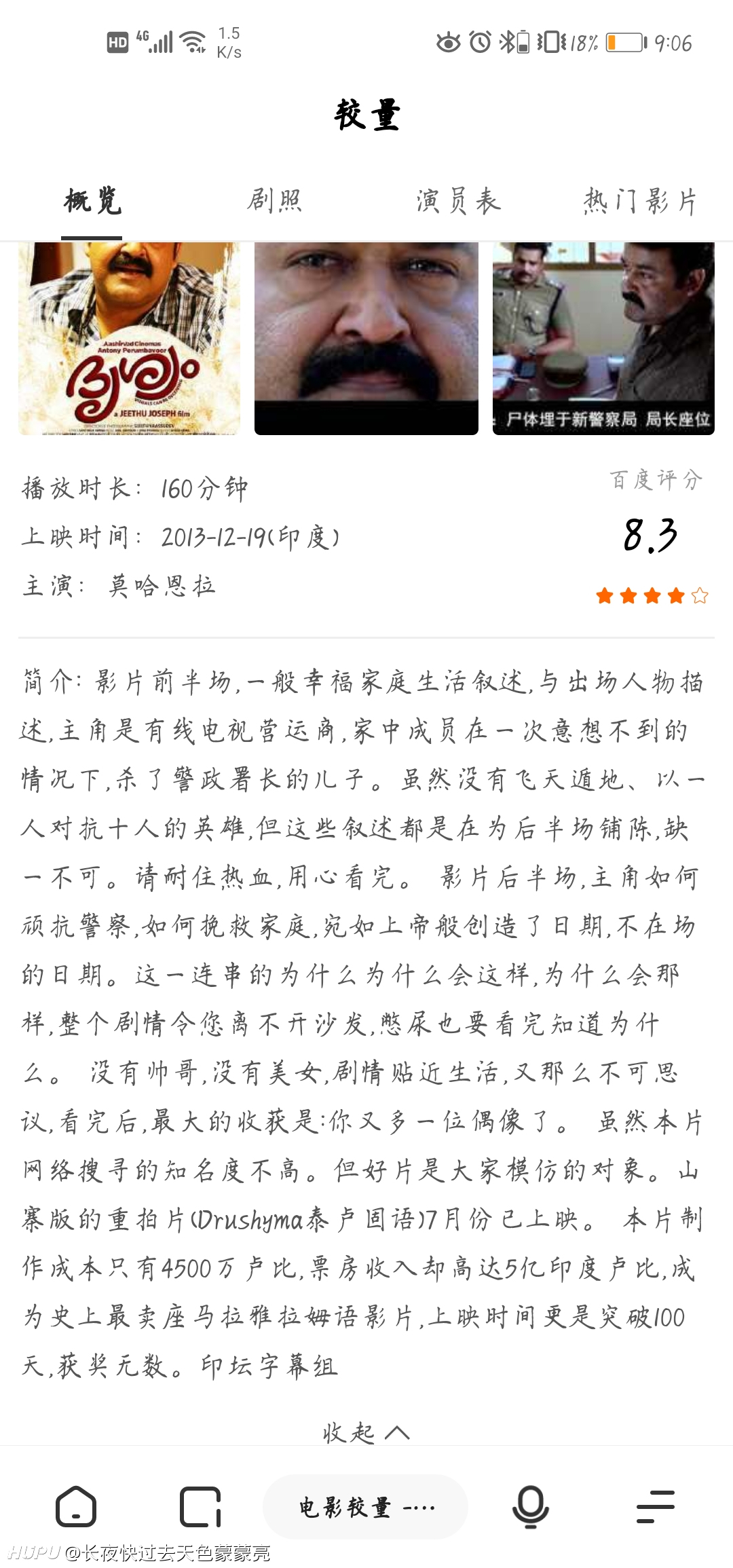Collapse the synopsis with 收起

point(366,1432)
